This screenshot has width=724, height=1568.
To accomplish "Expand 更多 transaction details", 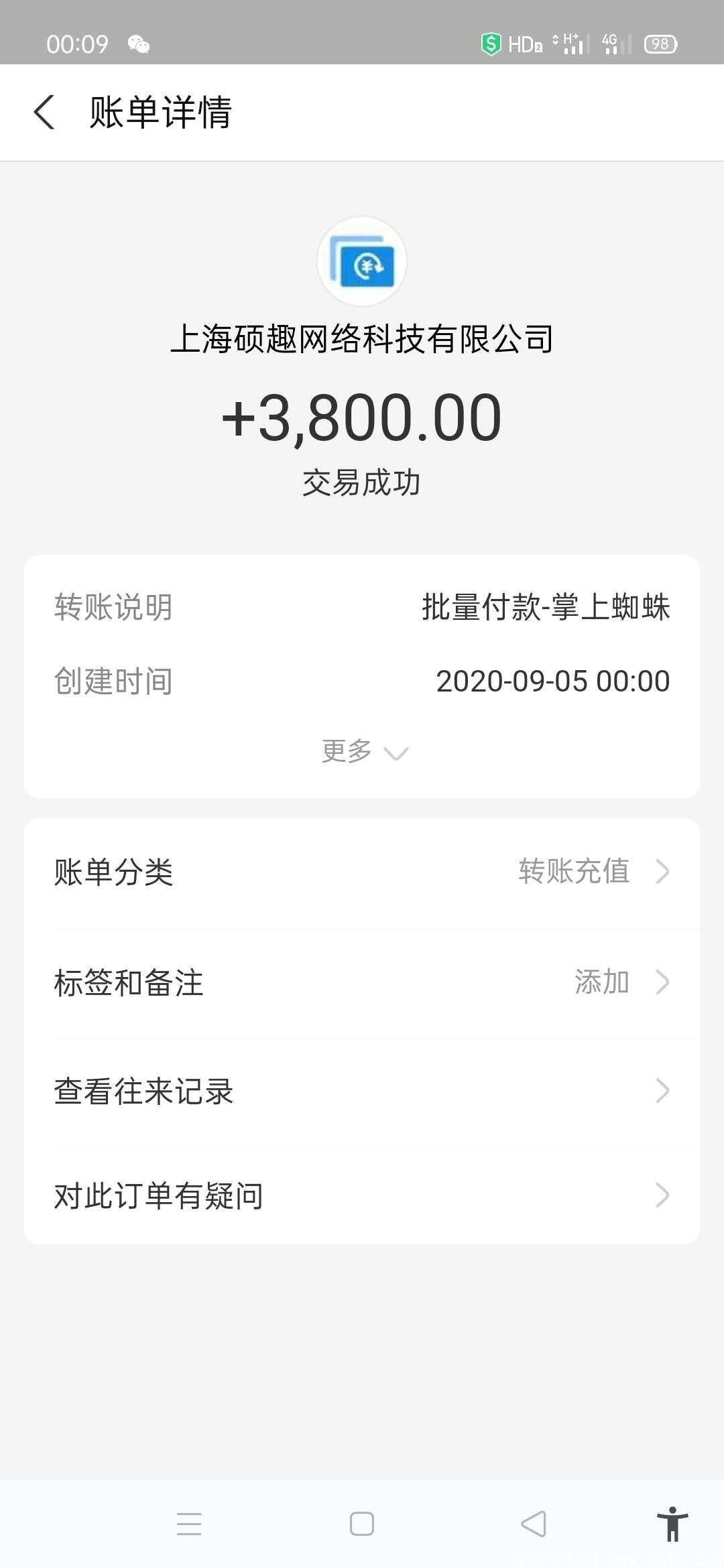I will pyautogui.click(x=365, y=752).
